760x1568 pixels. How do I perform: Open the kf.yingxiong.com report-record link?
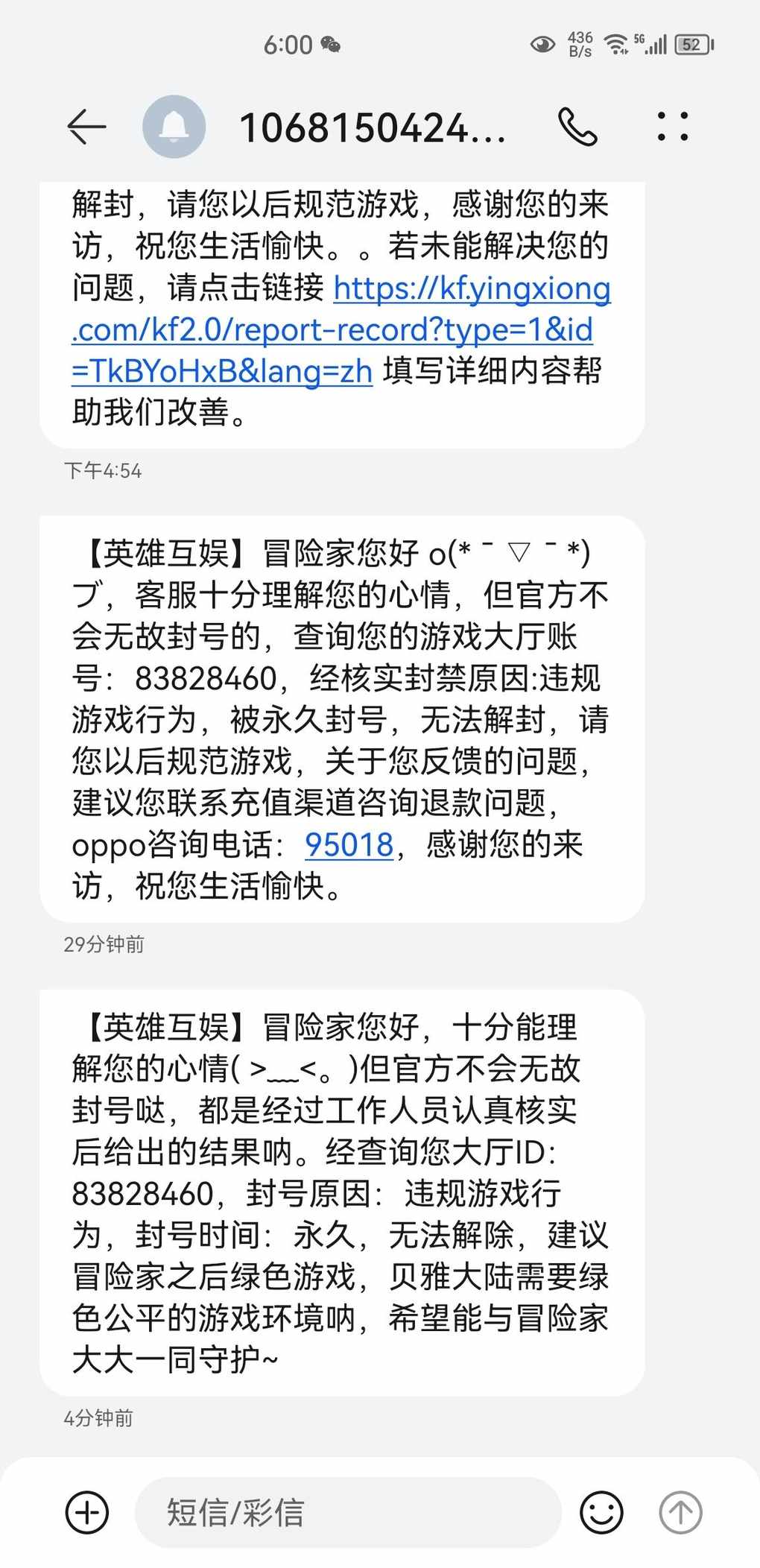pos(341,329)
